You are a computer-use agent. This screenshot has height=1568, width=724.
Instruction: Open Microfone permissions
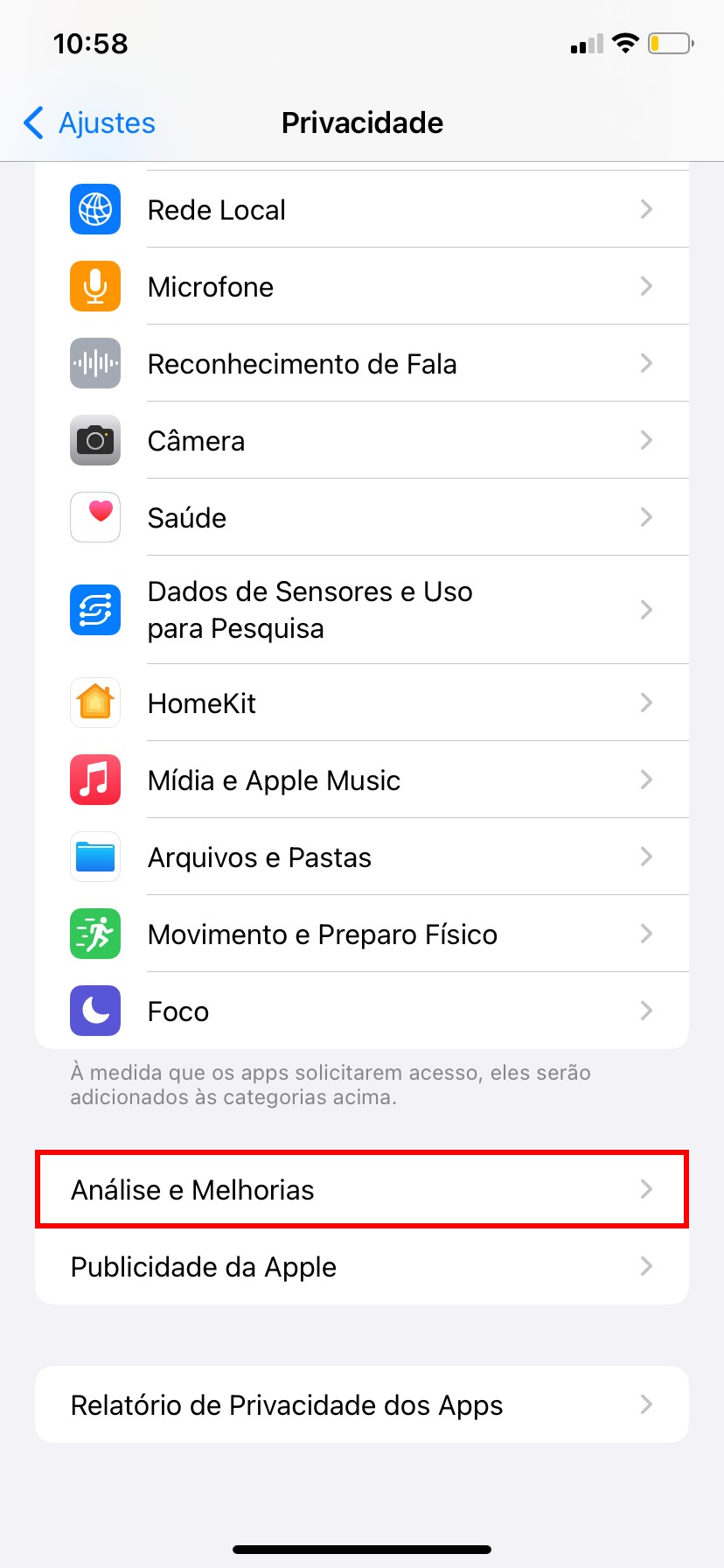362,287
